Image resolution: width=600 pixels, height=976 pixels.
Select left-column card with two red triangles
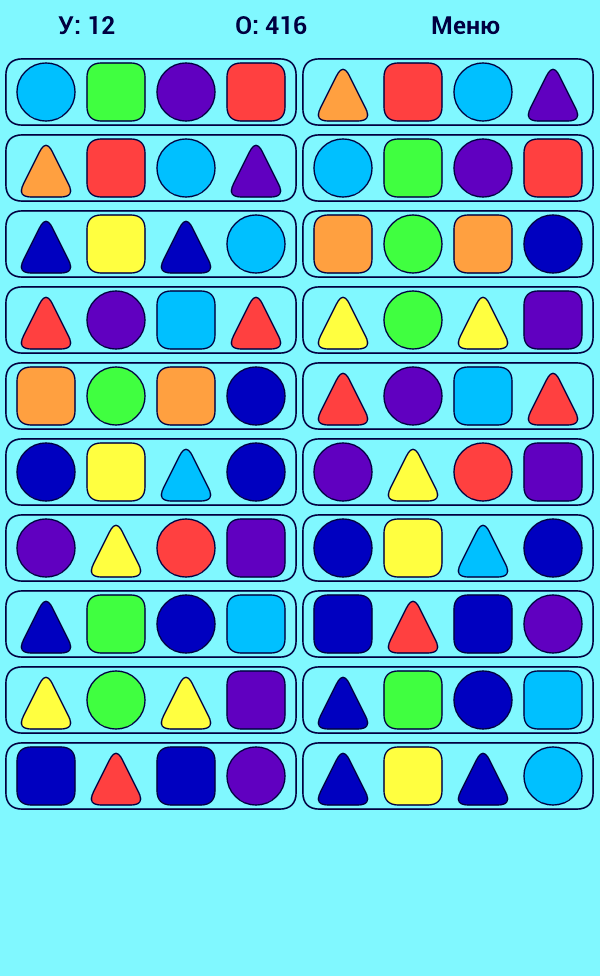tap(151, 320)
